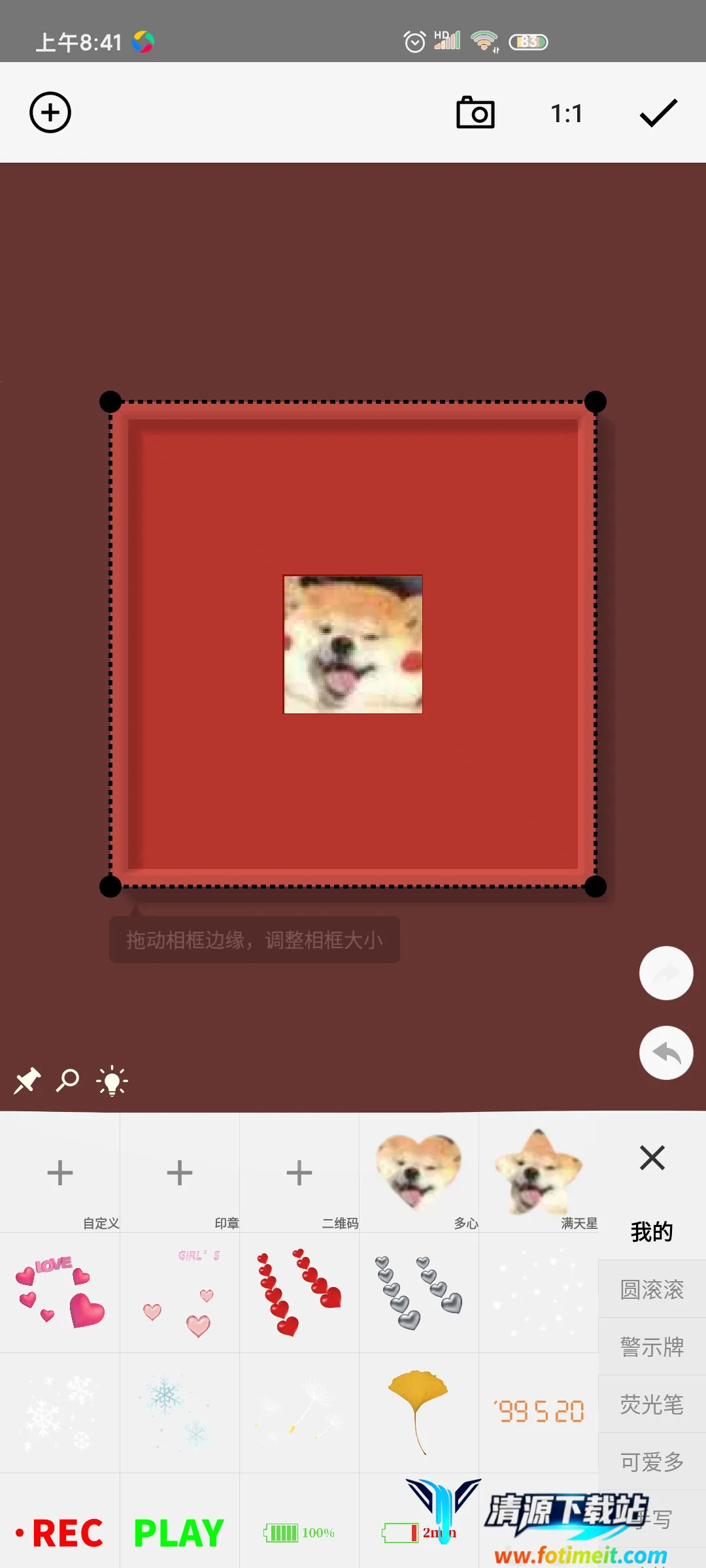
Task: Undo the last action
Action: [x=665, y=1053]
